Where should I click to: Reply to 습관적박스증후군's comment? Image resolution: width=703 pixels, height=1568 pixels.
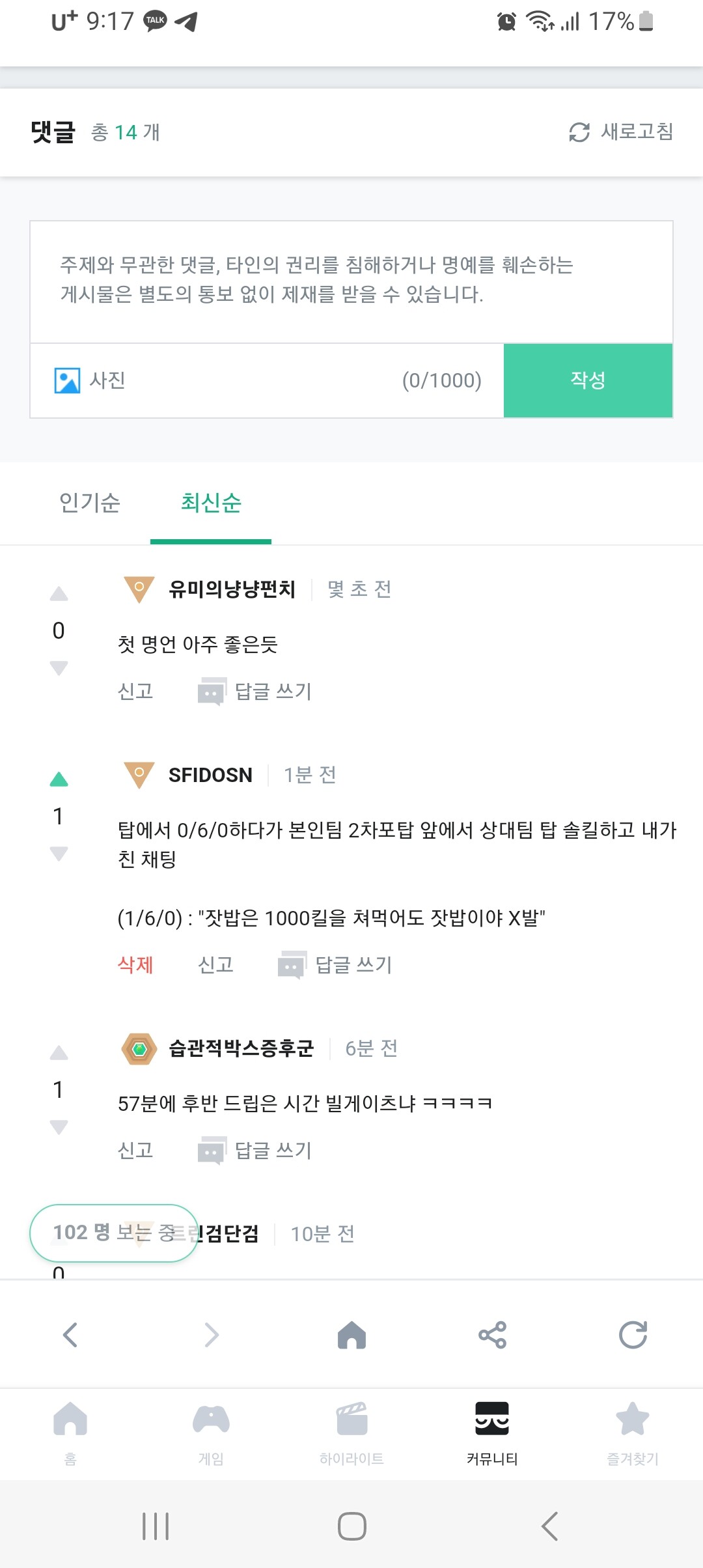255,1150
